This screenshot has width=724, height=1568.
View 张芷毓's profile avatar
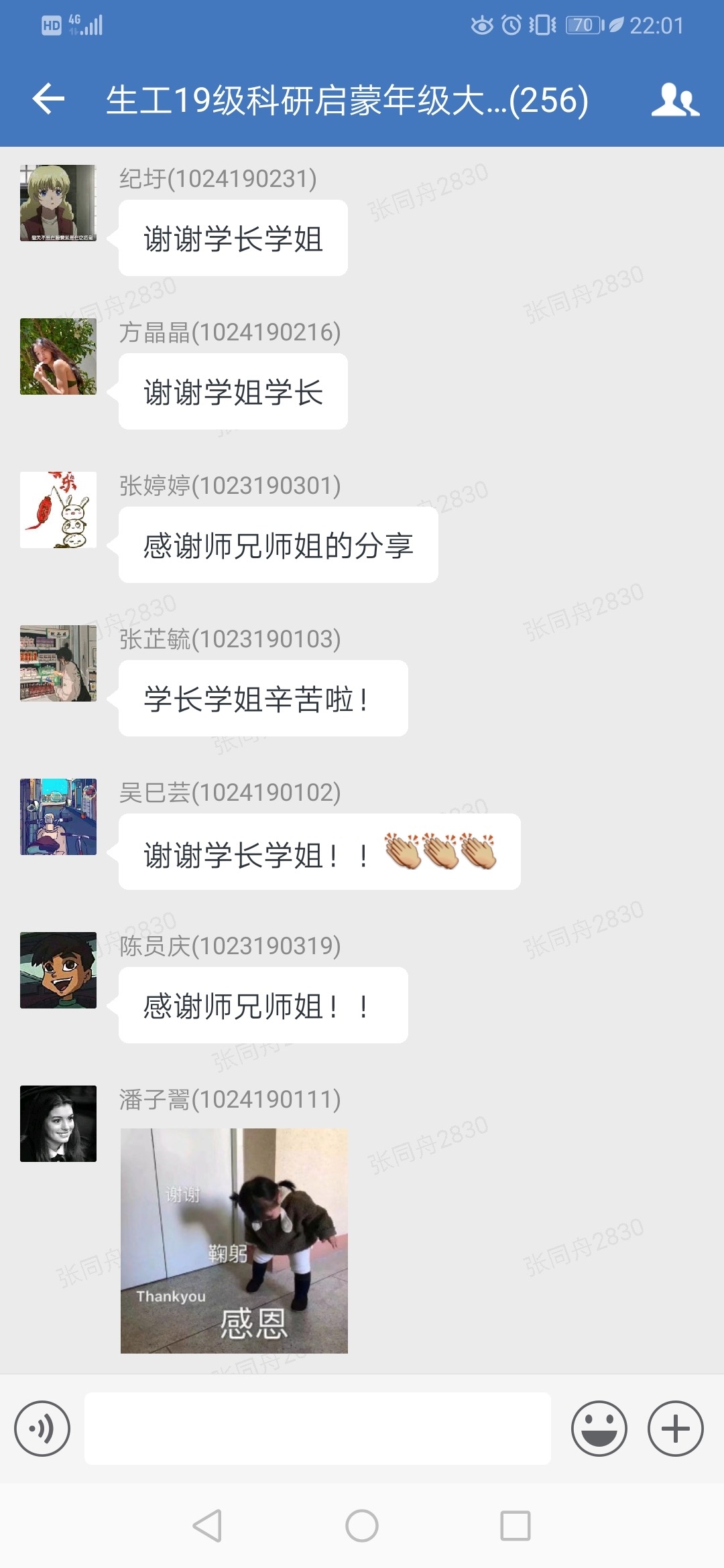(x=58, y=663)
